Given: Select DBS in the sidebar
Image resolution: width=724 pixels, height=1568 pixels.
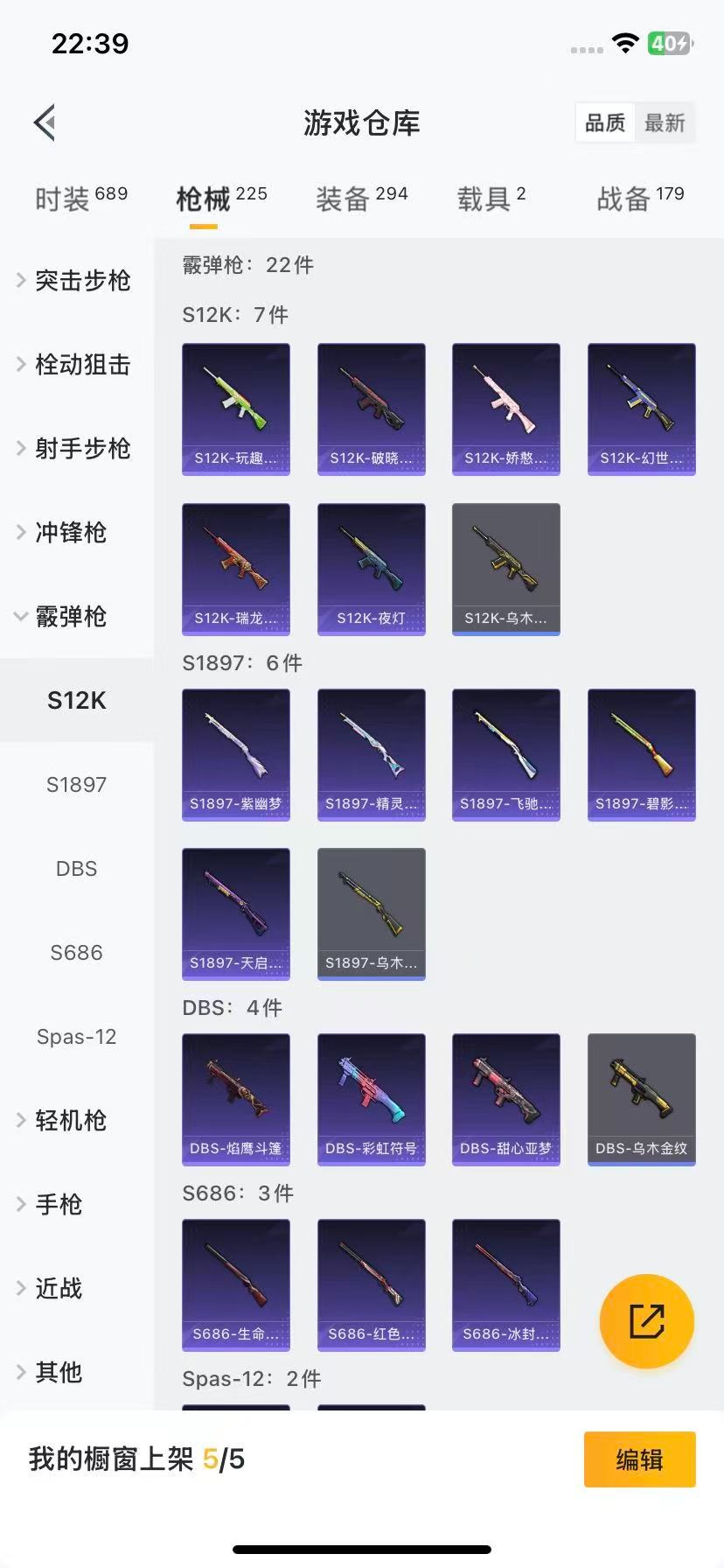Looking at the screenshot, I should 76,868.
